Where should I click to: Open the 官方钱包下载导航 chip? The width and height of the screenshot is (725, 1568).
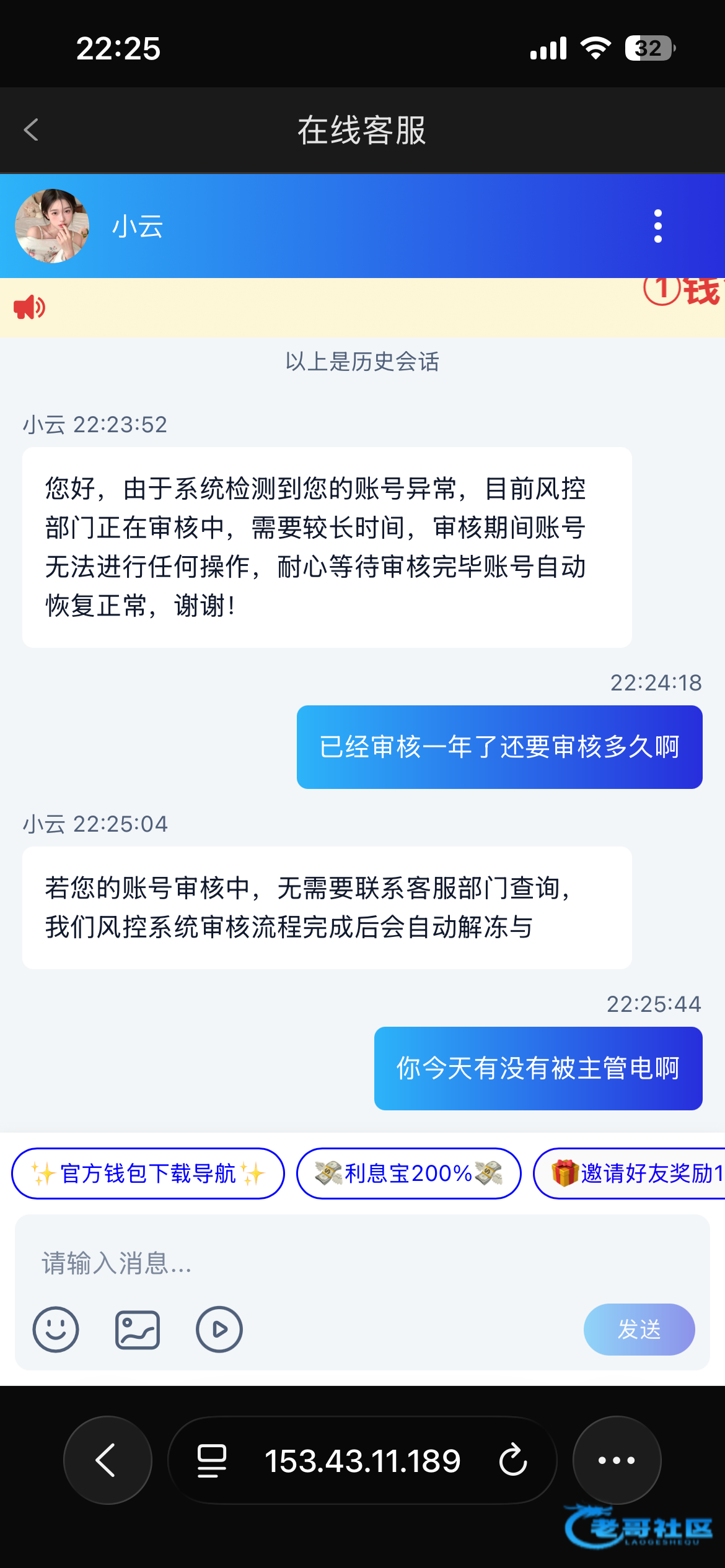pyautogui.click(x=148, y=1174)
